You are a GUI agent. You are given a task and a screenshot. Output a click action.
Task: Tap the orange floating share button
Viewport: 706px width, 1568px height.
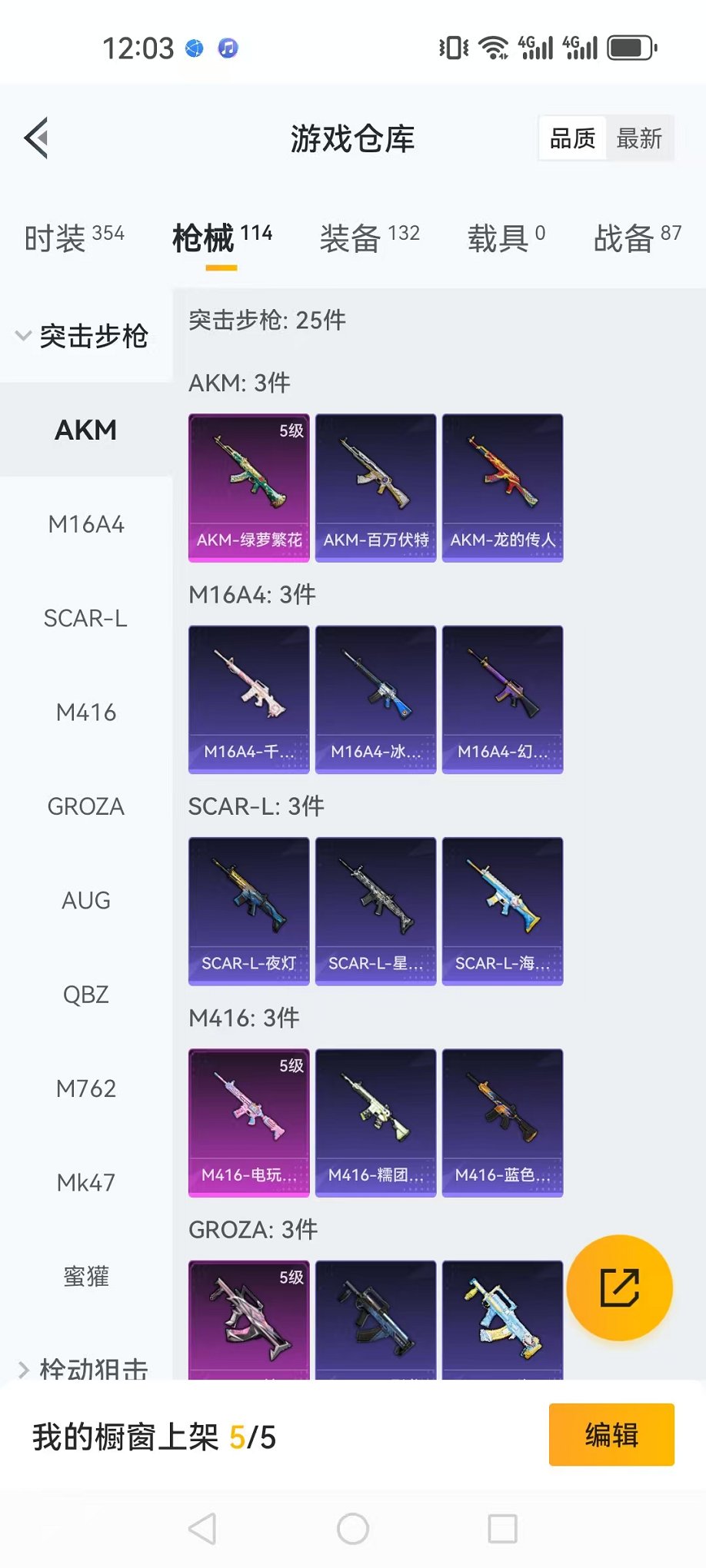(x=619, y=1287)
